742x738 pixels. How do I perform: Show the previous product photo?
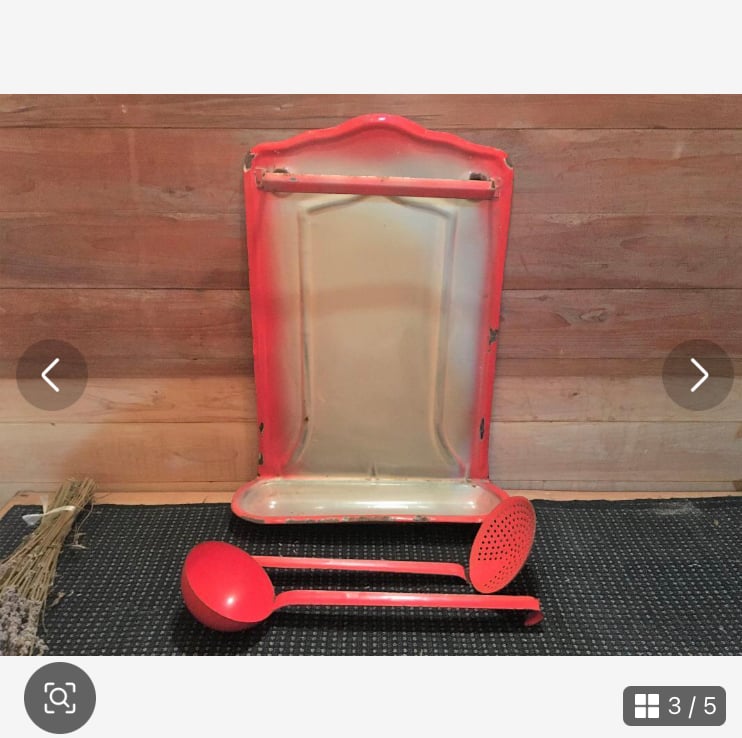(51, 375)
